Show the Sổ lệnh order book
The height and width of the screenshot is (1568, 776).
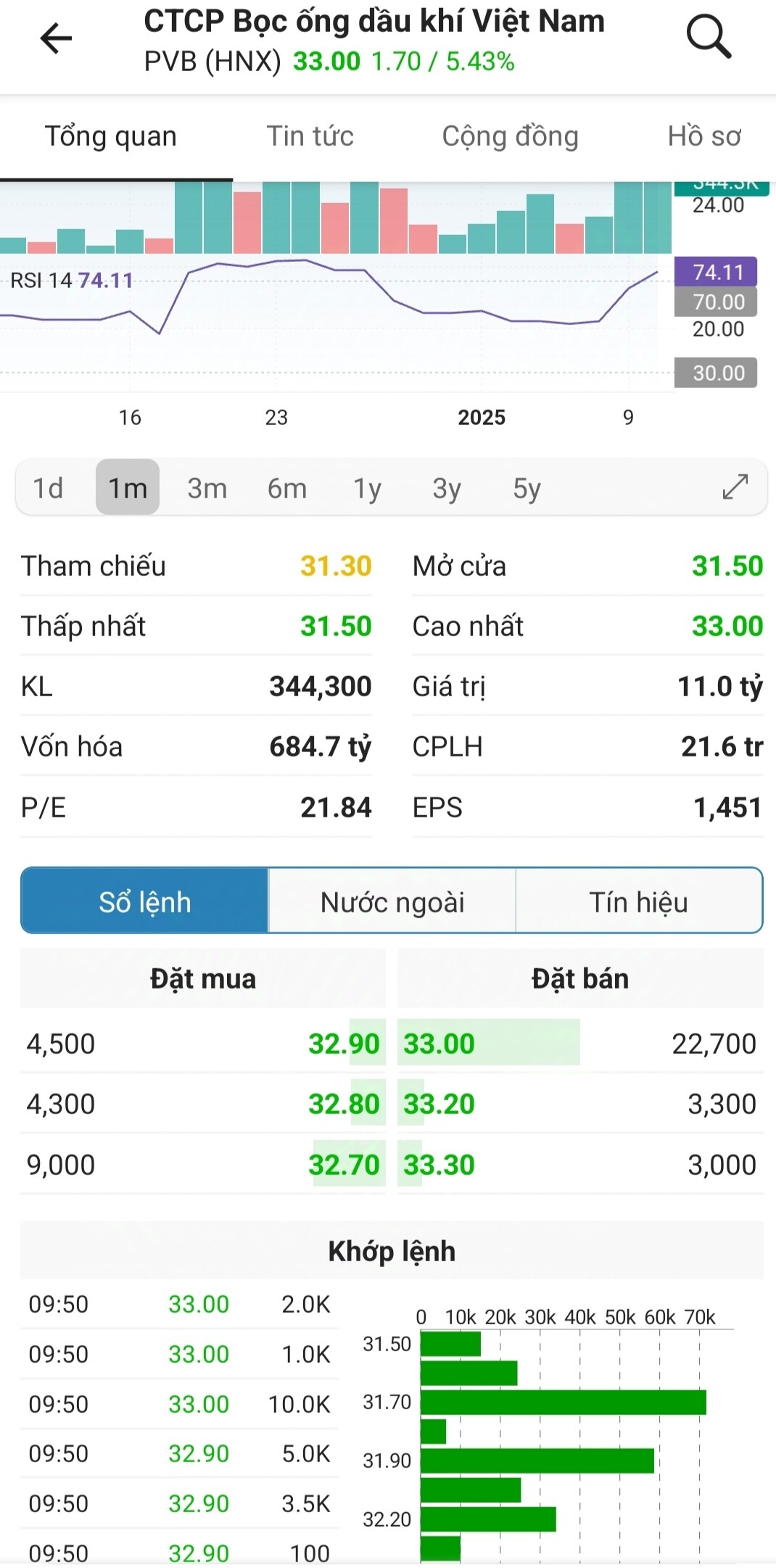[145, 901]
